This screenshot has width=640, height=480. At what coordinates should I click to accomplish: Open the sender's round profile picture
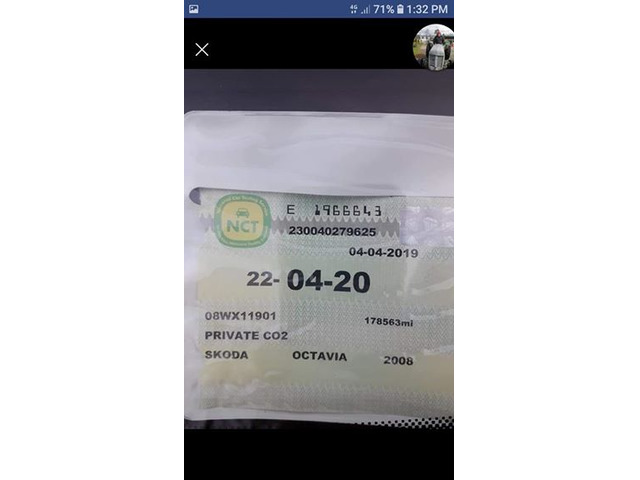pyautogui.click(x=434, y=46)
